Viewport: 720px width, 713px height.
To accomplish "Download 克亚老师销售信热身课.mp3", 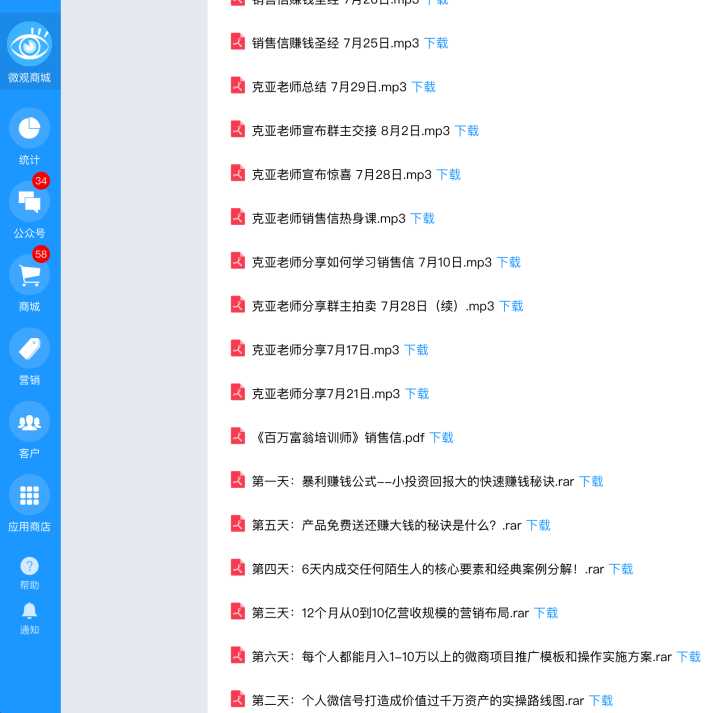I will [x=422, y=219].
